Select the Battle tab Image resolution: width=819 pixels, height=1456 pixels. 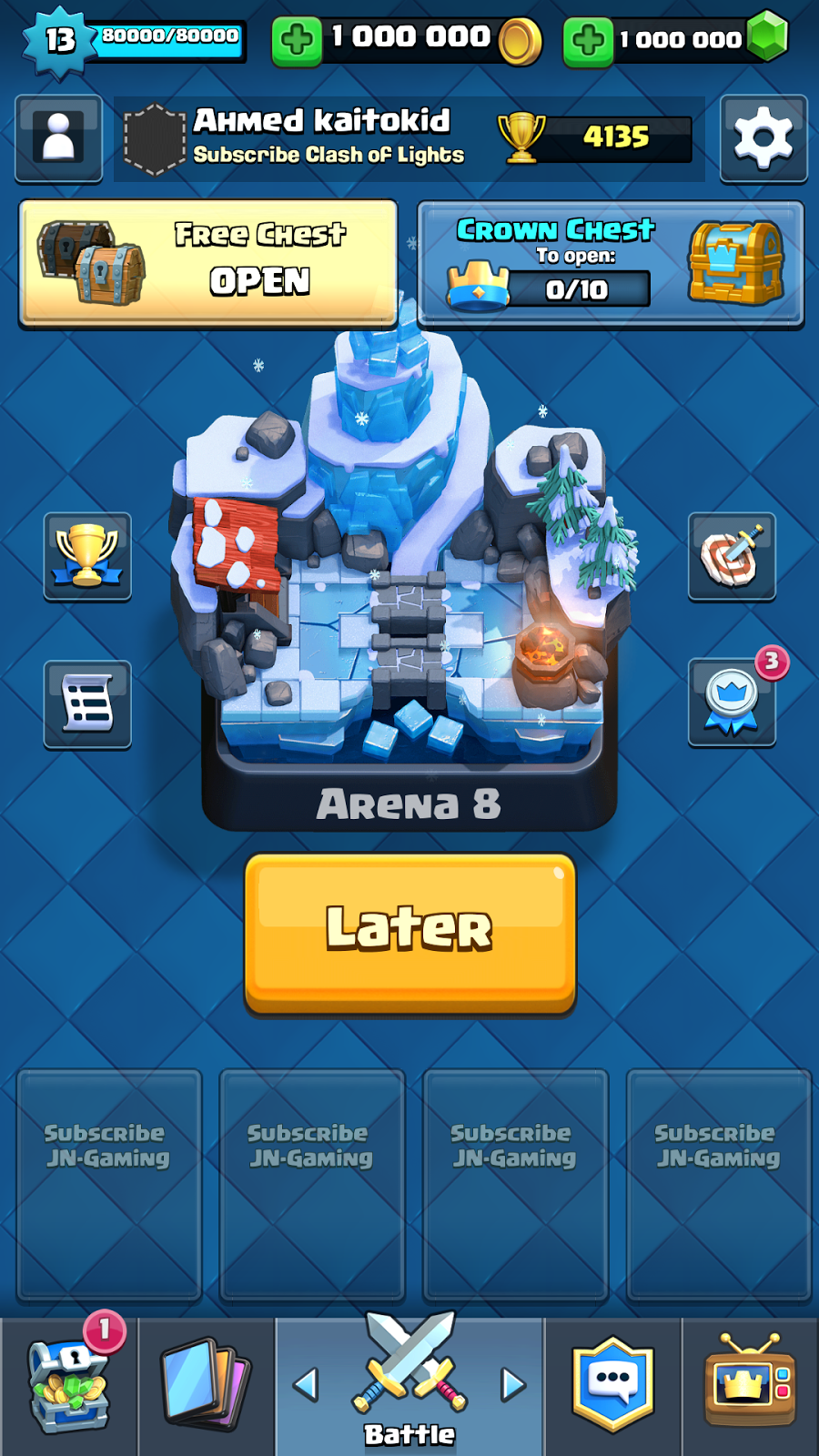point(409,1385)
